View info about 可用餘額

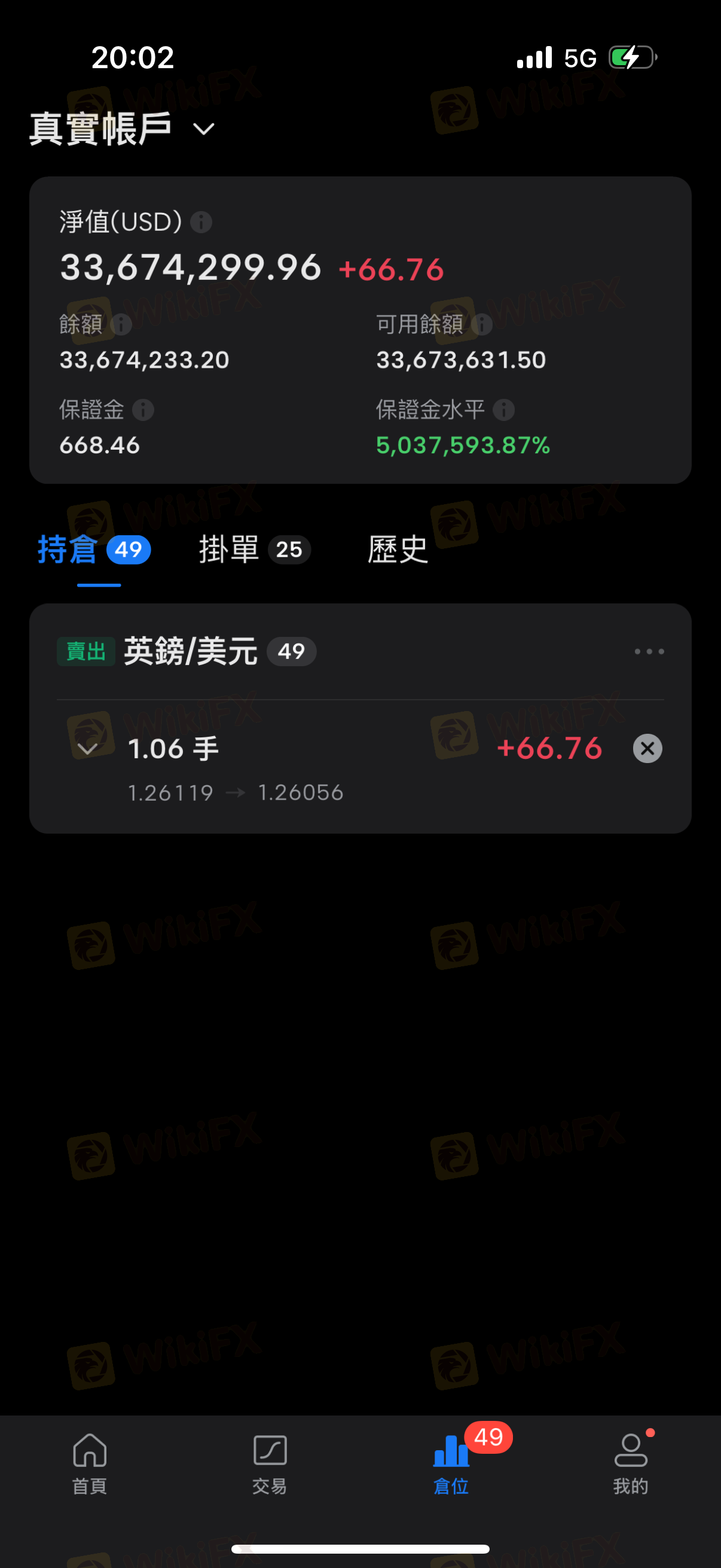[482, 325]
